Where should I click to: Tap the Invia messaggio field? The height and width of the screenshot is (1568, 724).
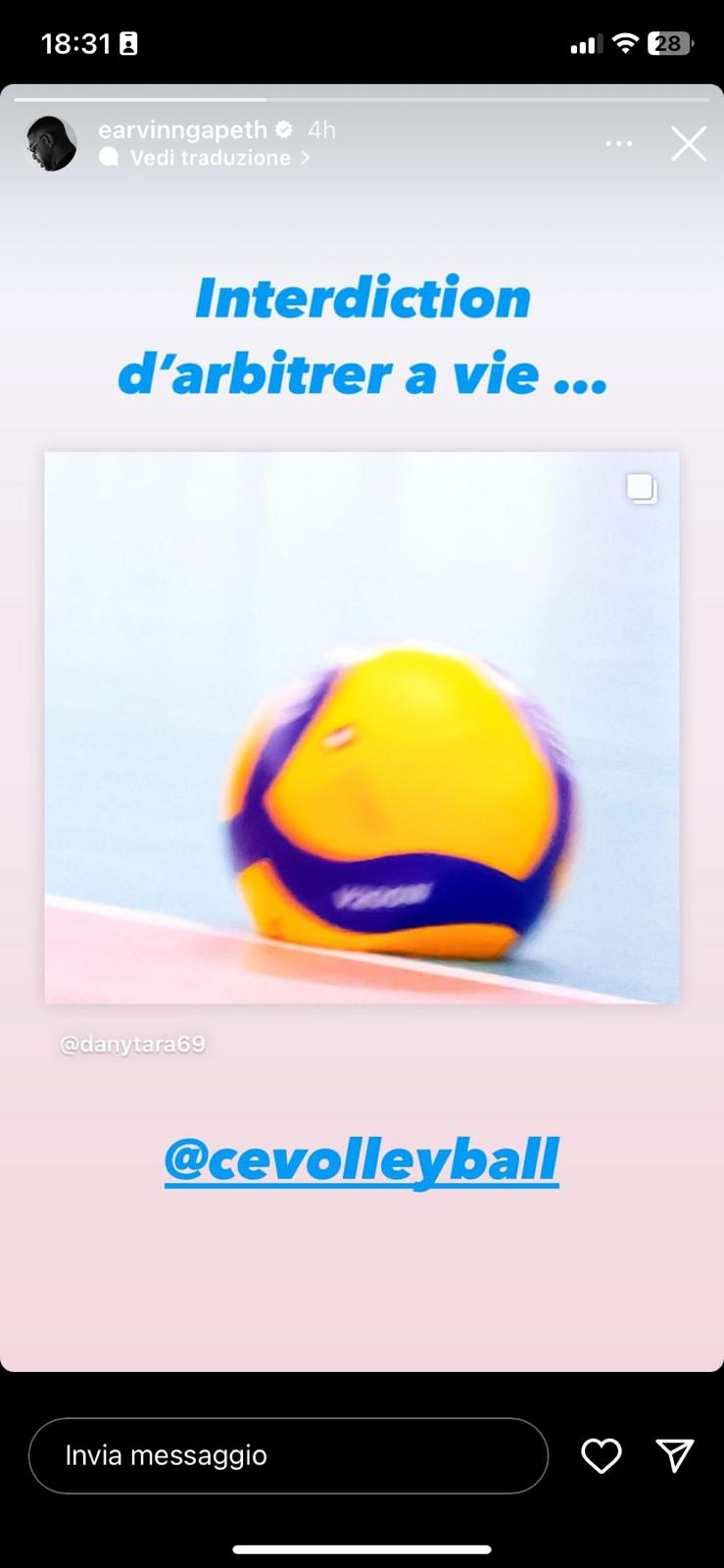click(x=288, y=1455)
